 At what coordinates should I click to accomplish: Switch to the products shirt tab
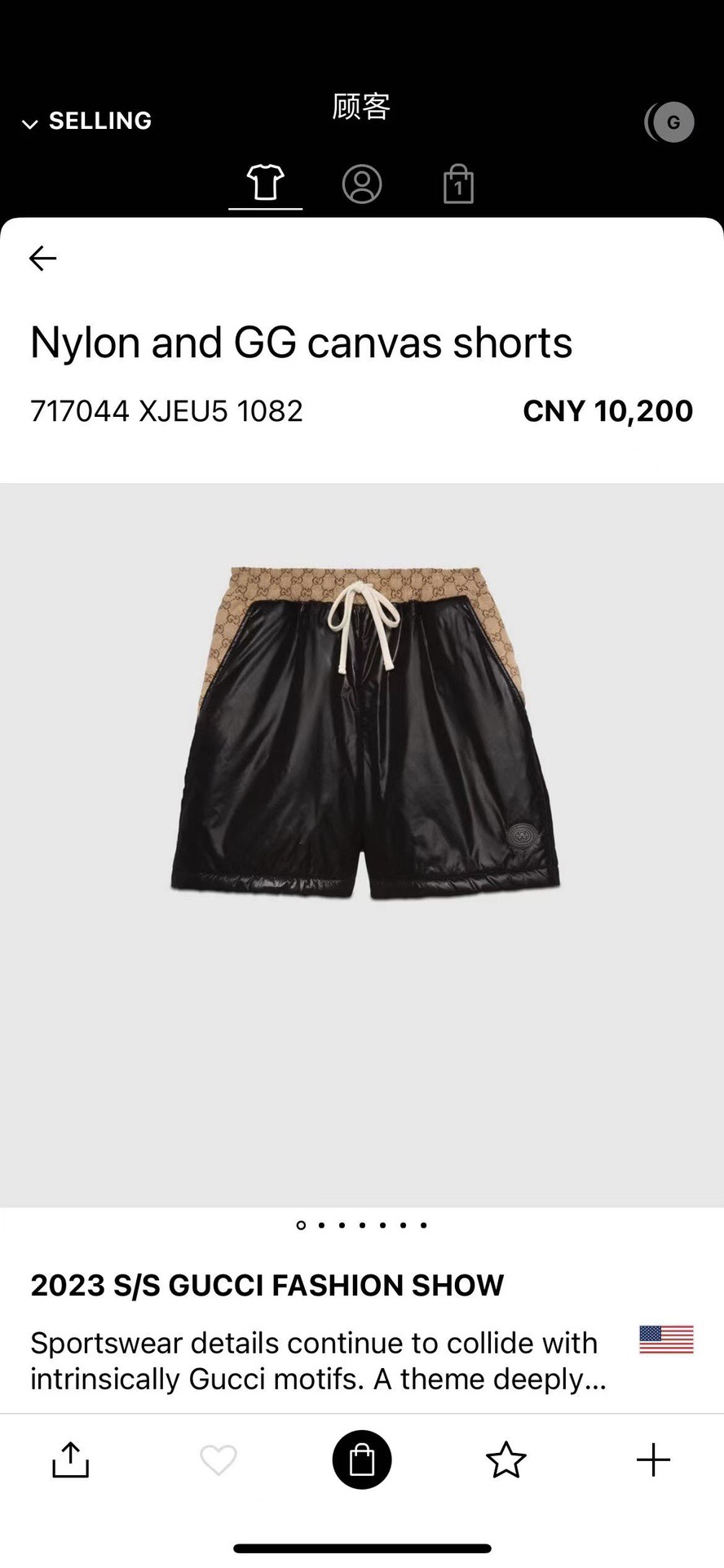click(x=265, y=183)
